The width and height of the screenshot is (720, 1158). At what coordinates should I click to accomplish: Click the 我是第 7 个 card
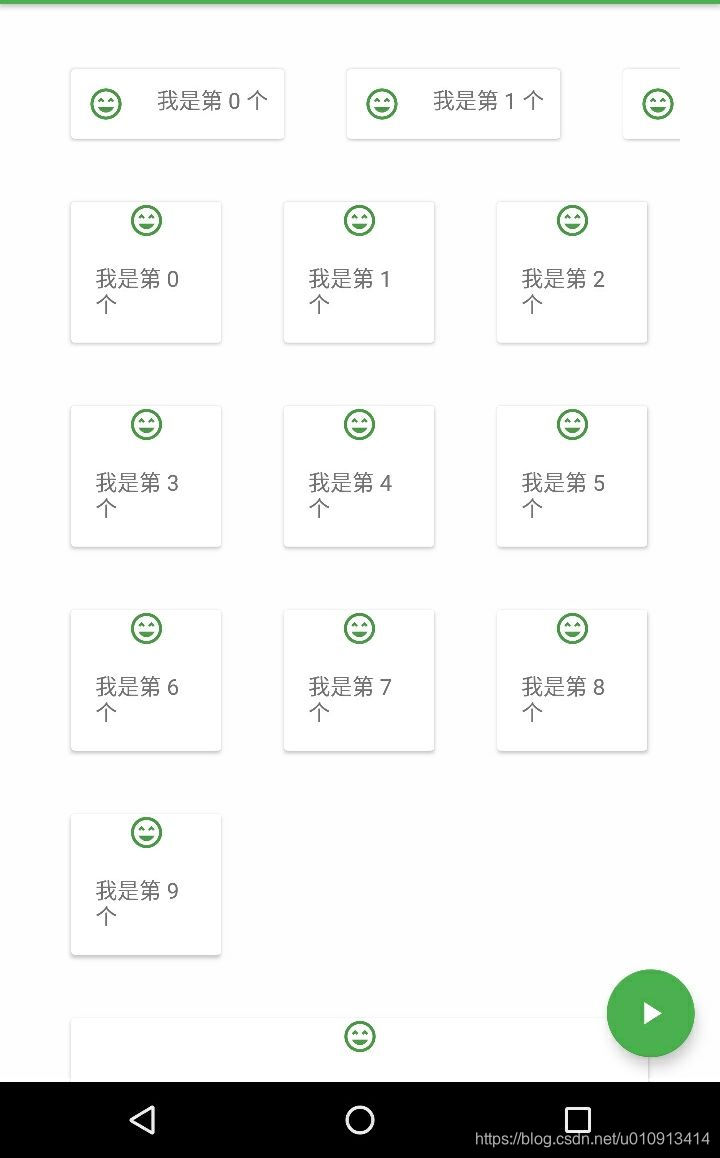pos(359,679)
